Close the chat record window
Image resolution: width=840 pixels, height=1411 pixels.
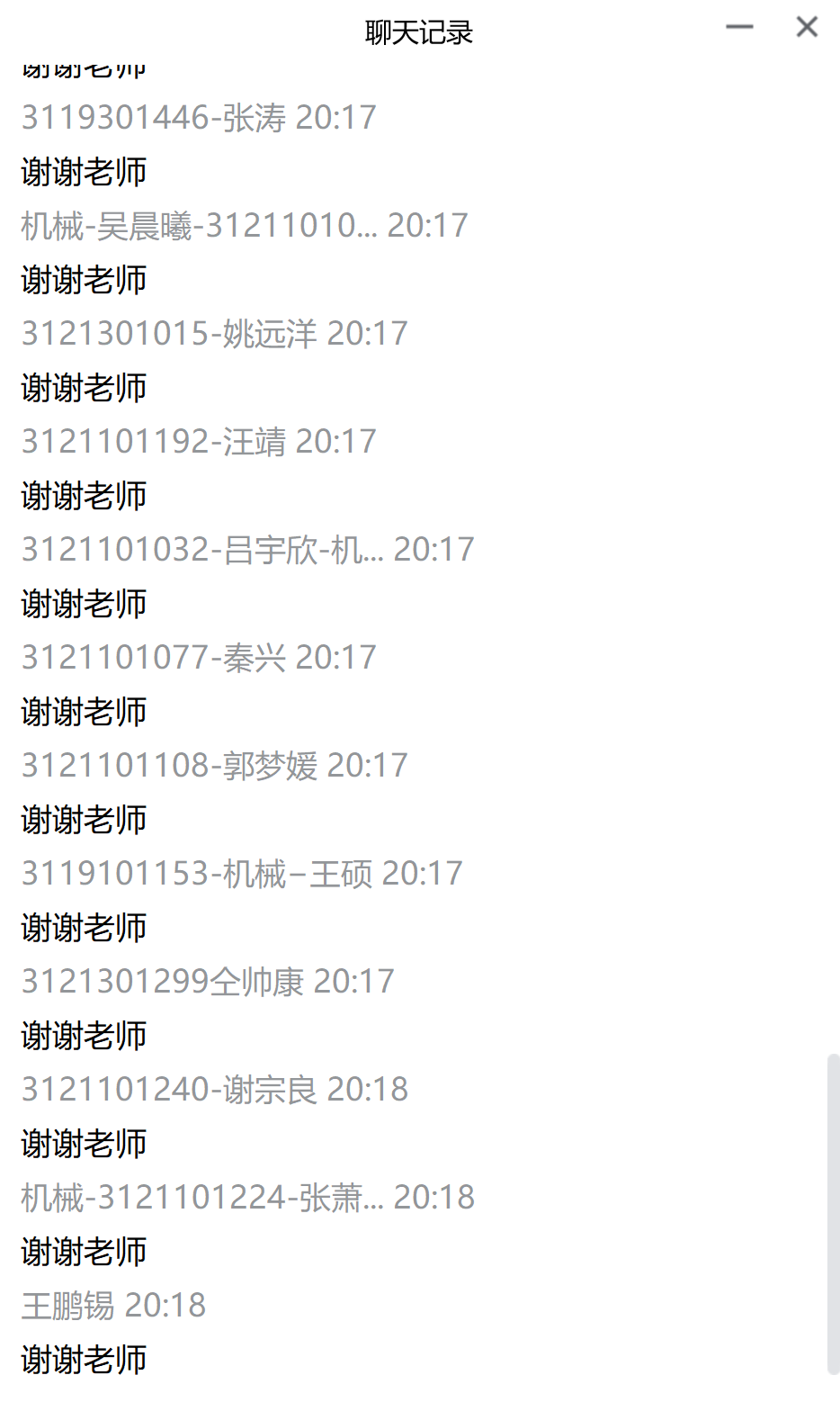[807, 28]
